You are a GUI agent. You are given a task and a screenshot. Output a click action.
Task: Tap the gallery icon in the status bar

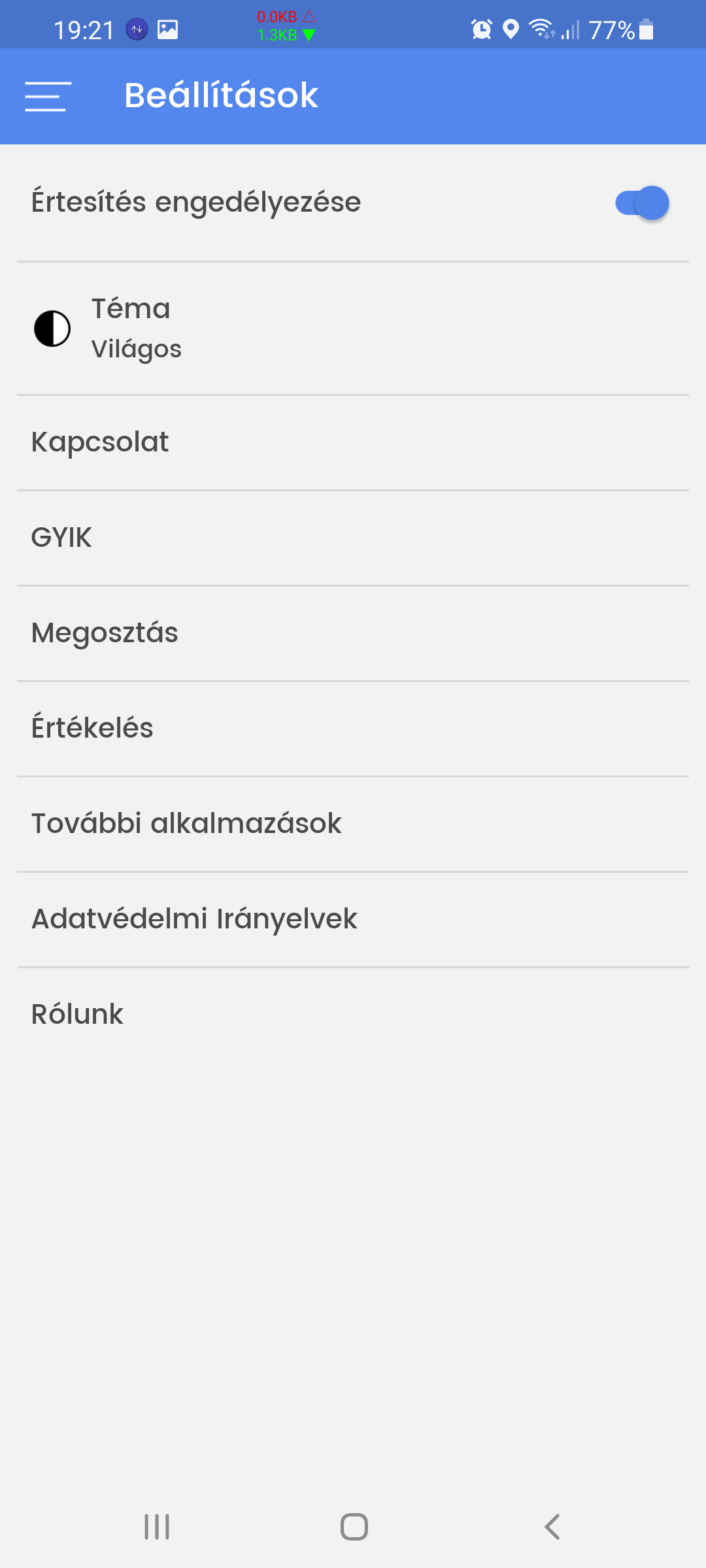click(x=167, y=29)
